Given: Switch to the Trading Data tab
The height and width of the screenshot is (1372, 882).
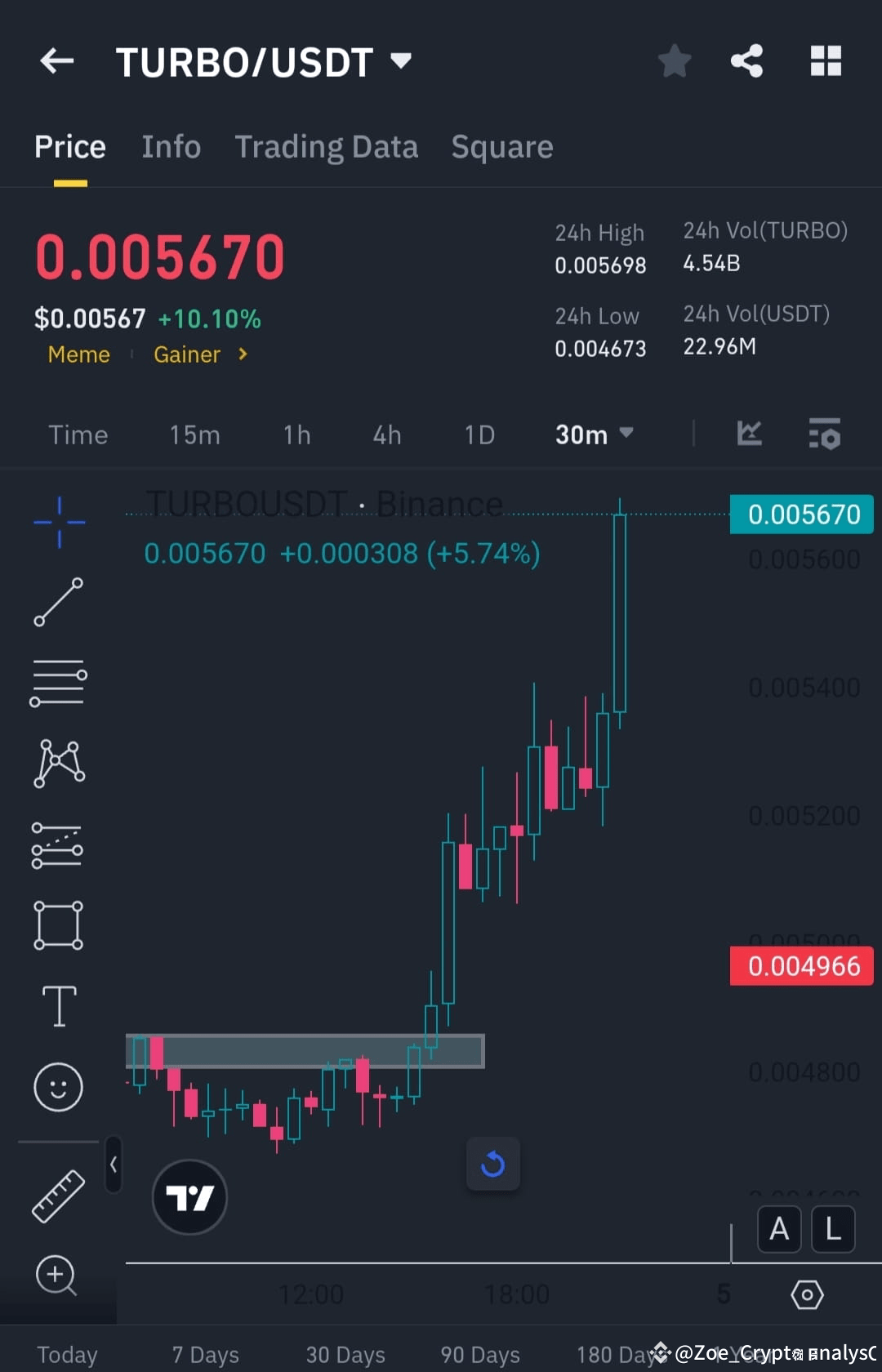Looking at the screenshot, I should [x=327, y=147].
